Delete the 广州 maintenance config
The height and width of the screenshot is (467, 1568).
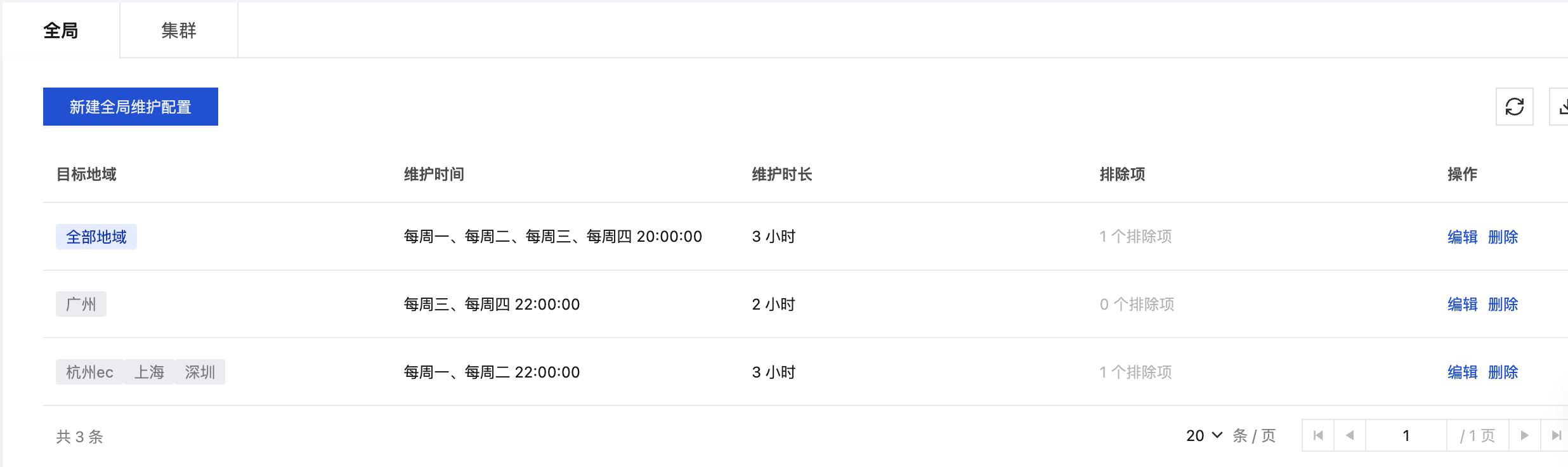pyautogui.click(x=1503, y=305)
